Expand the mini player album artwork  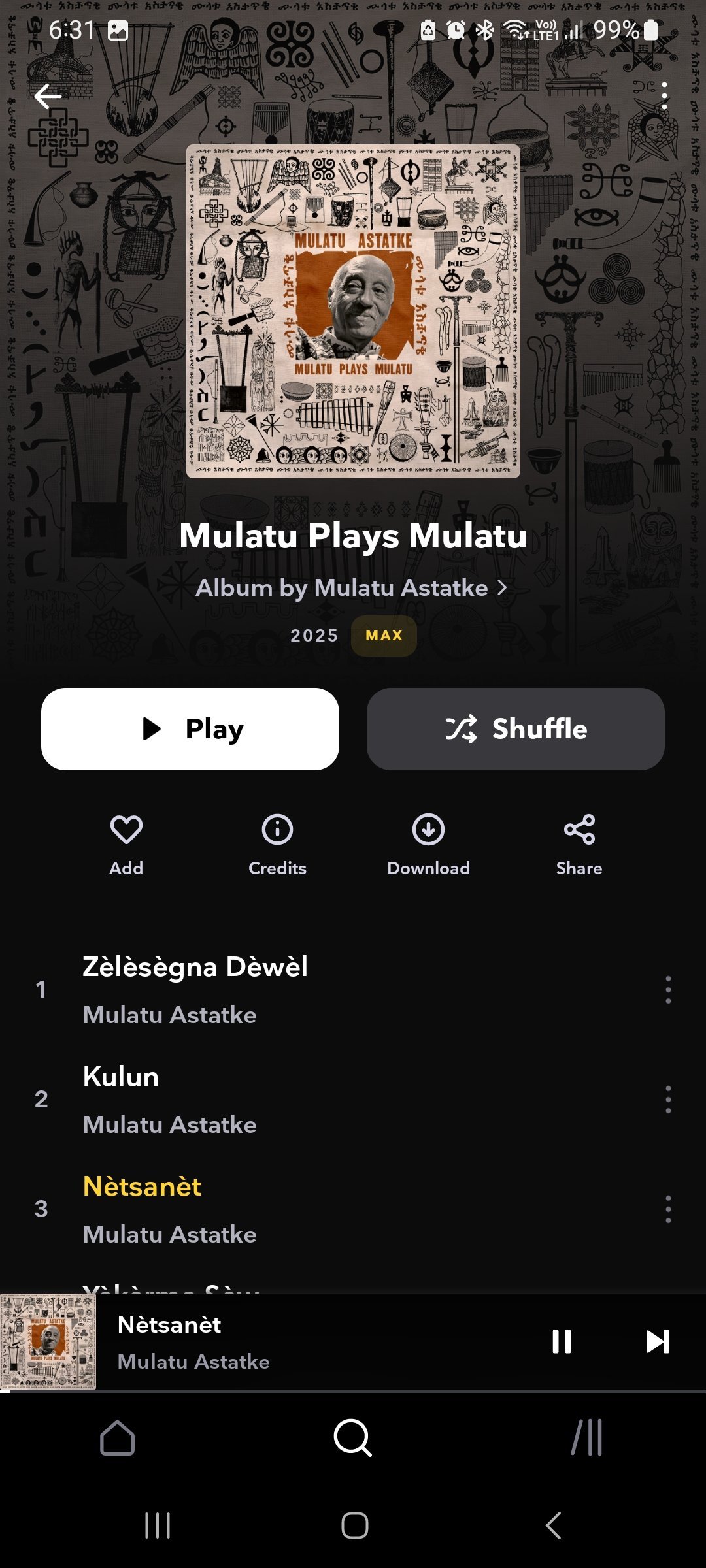point(48,1342)
